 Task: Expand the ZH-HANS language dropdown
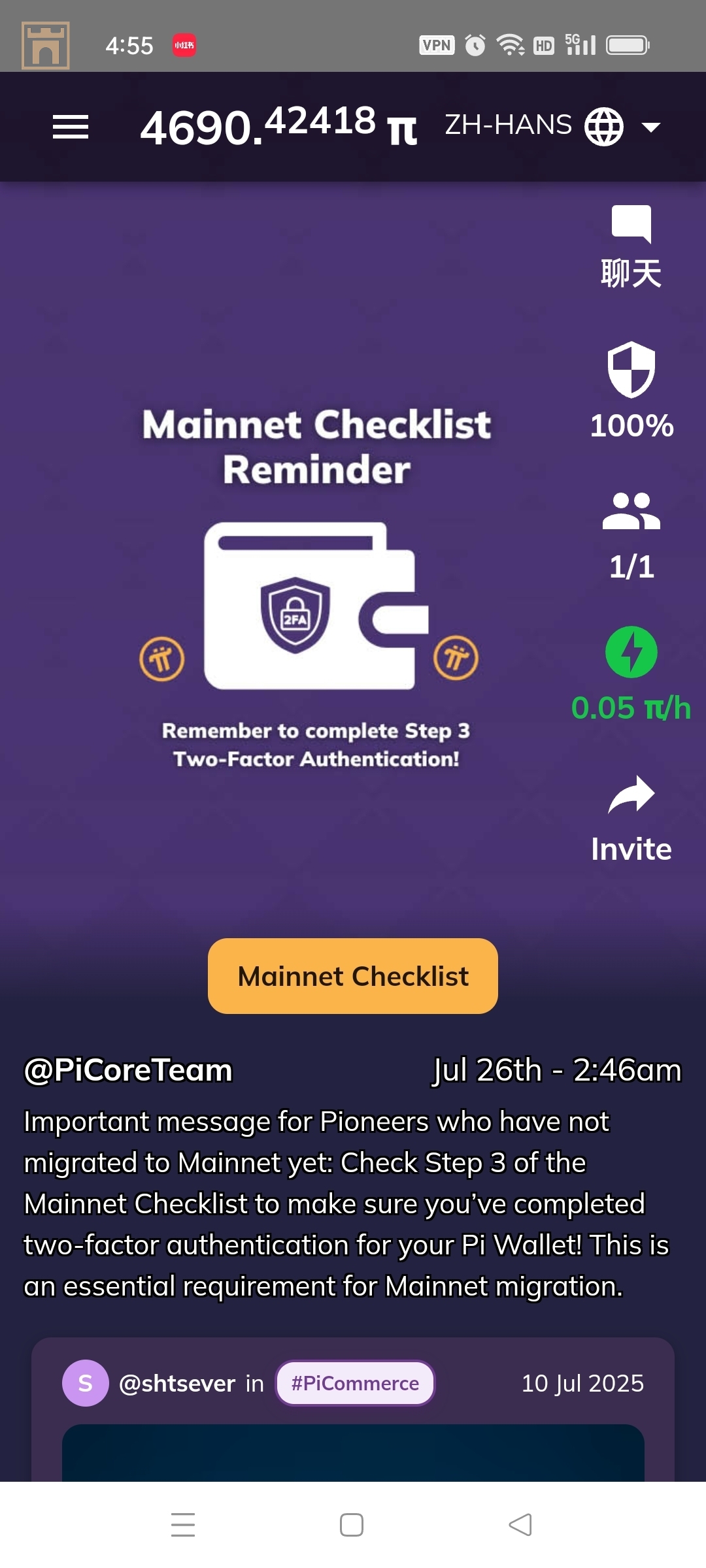pos(552,126)
